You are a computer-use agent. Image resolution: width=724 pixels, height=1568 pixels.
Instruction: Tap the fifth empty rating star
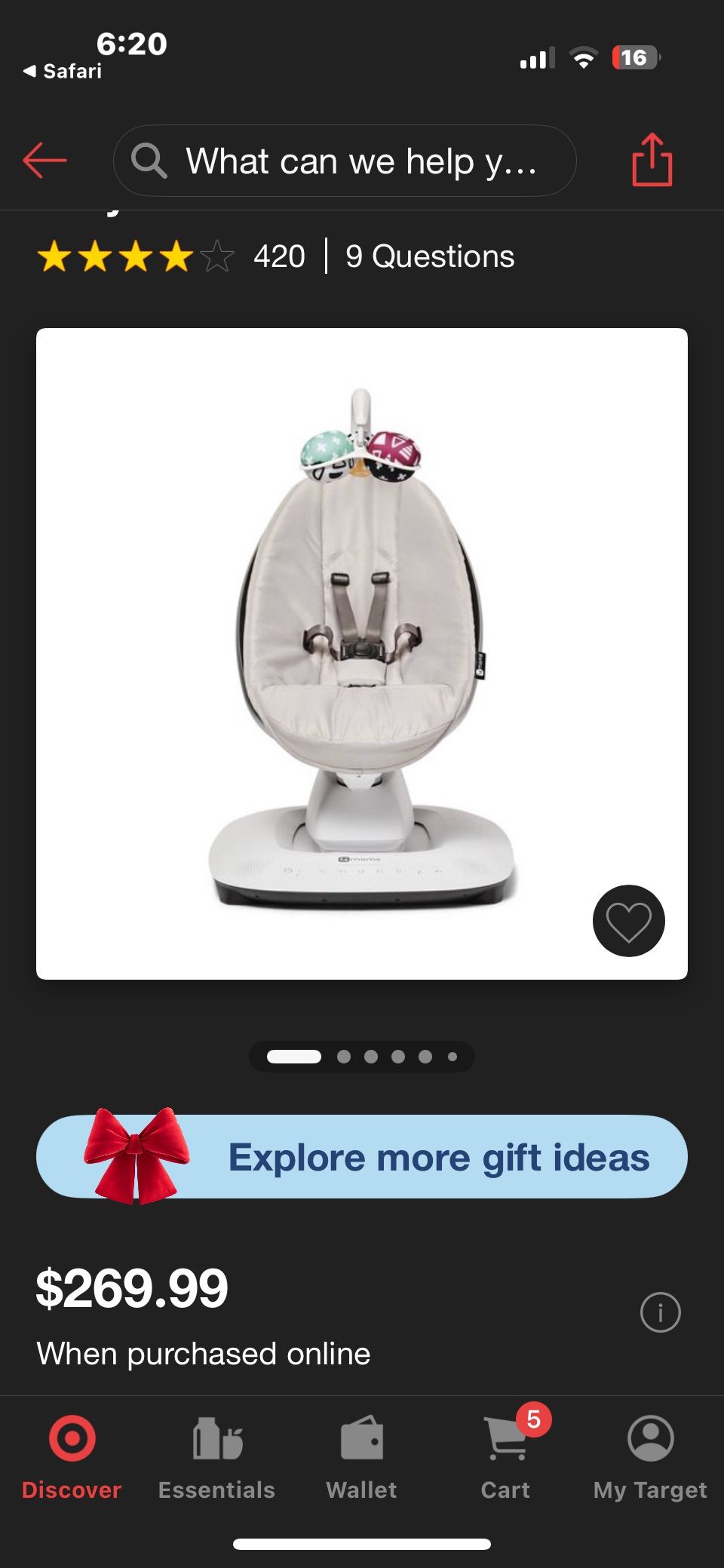coord(218,256)
